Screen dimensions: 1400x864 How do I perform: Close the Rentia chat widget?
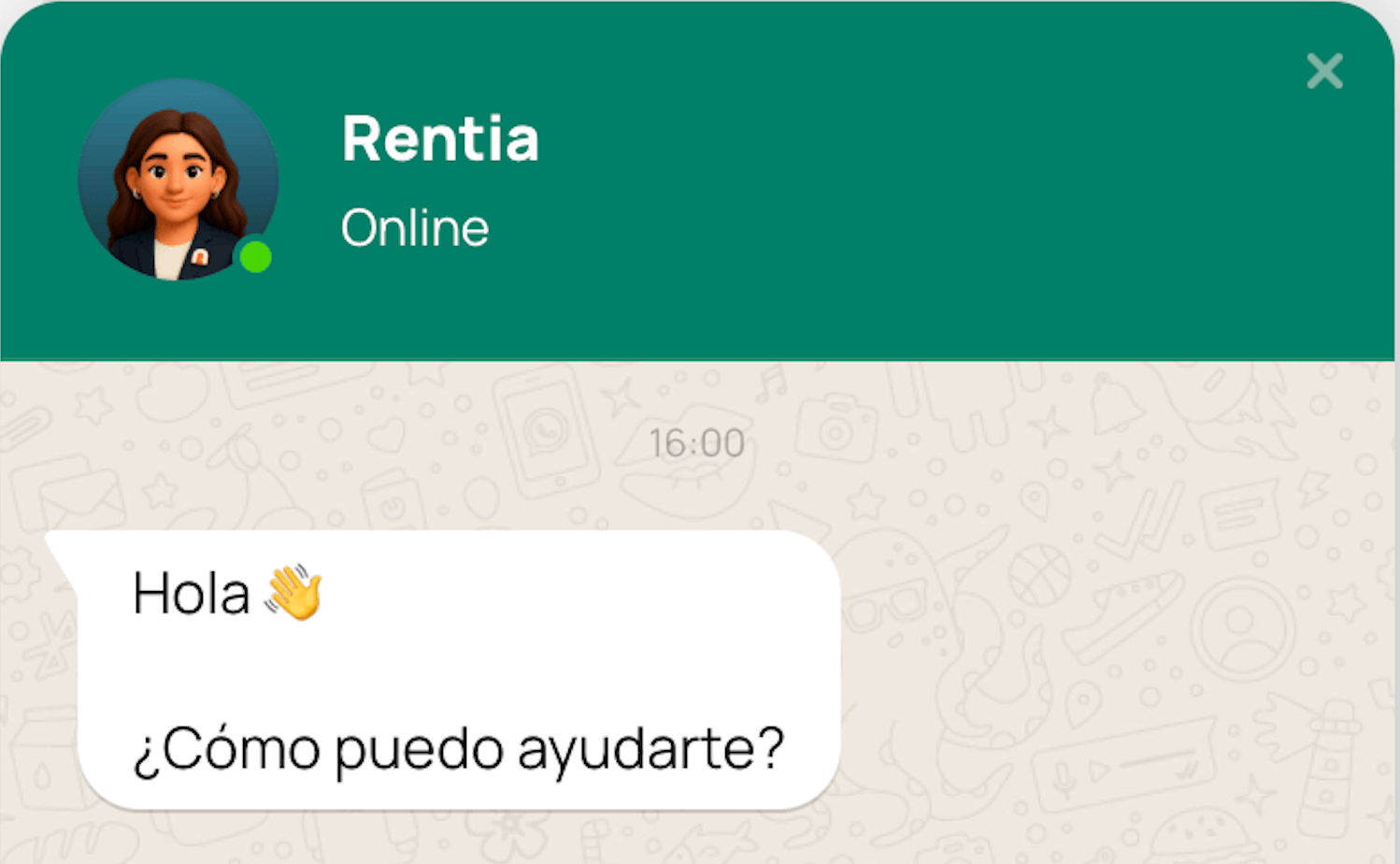click(1324, 71)
